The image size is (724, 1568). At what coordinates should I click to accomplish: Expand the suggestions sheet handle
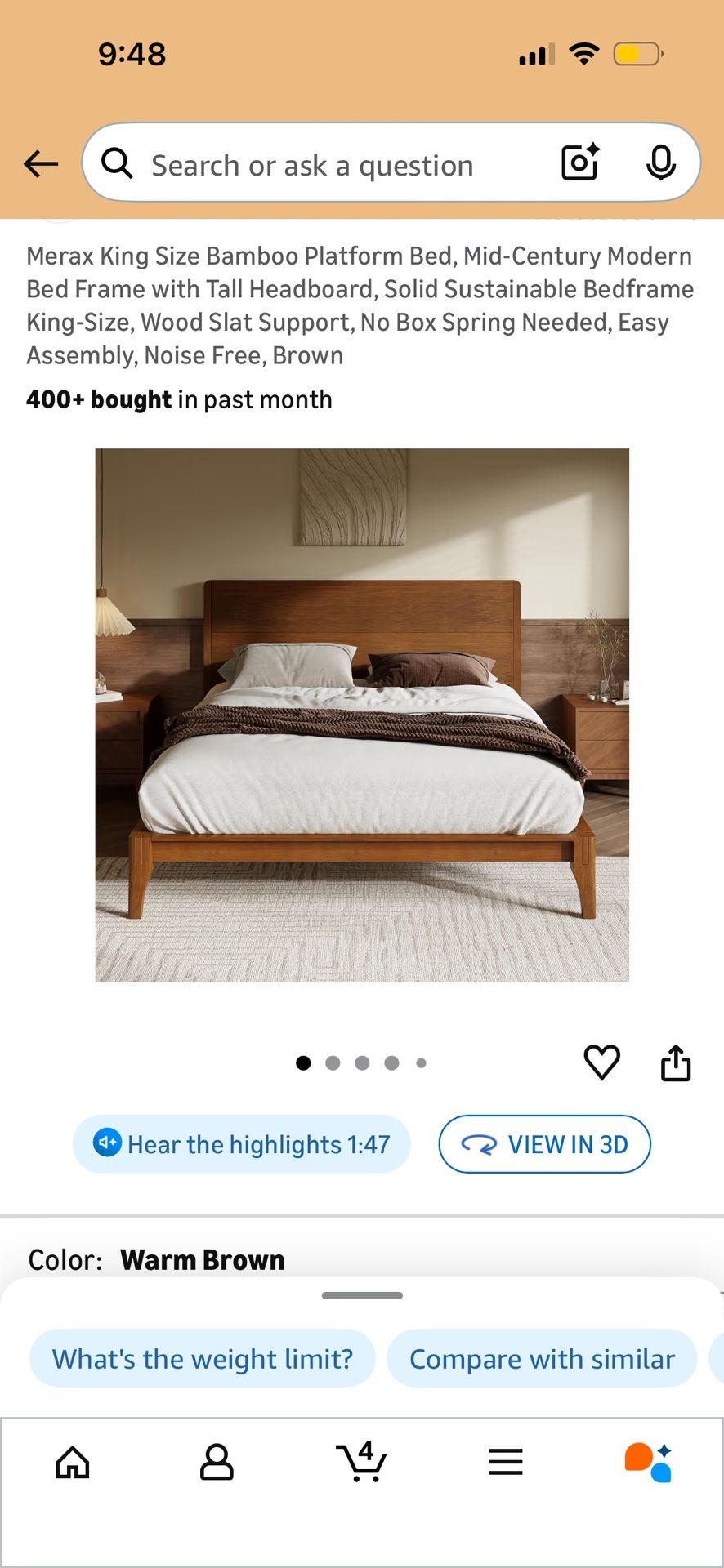362,1295
